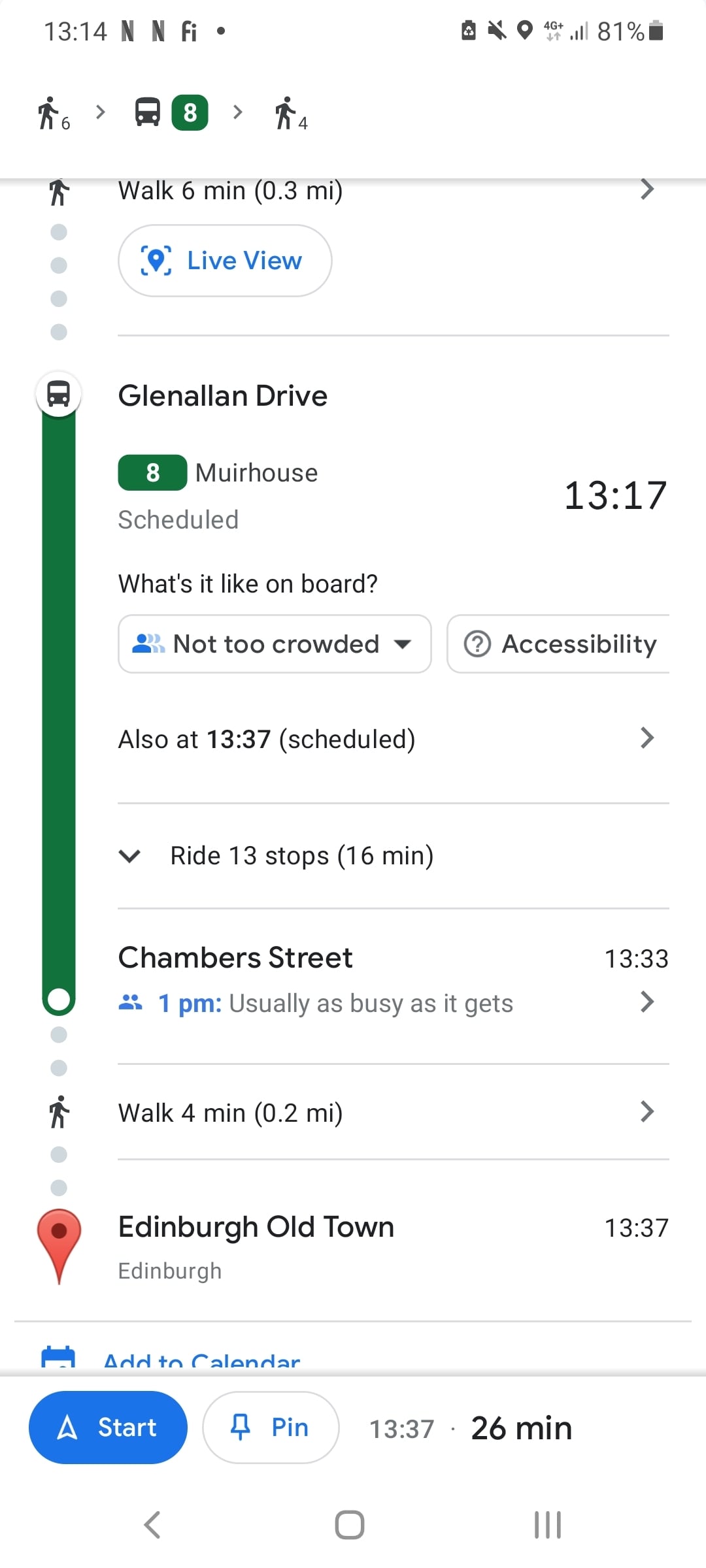The image size is (706, 1568).
Task: Start navigation for this route
Action: [x=108, y=1428]
